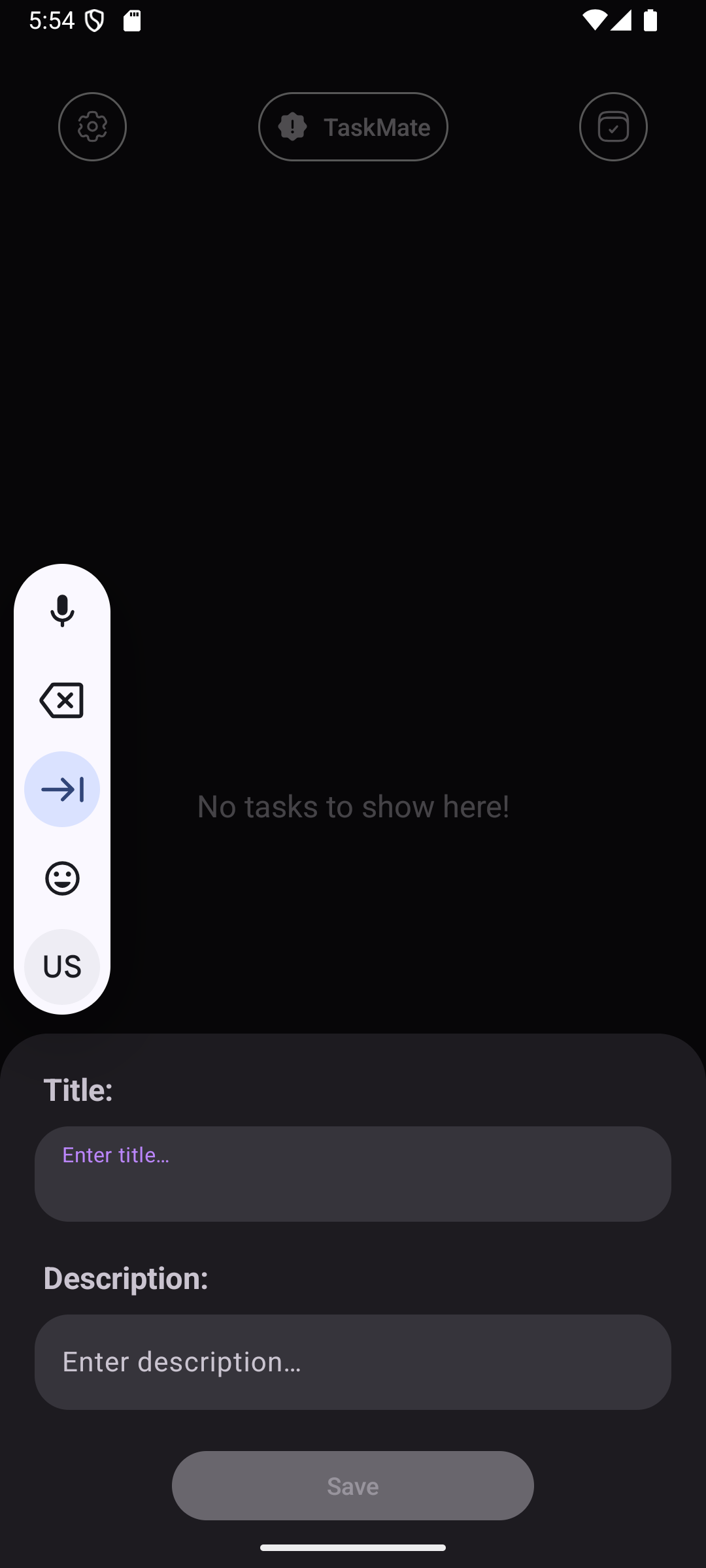The image size is (706, 1568).
Task: Tap the Enter title field
Action: tap(353, 1173)
